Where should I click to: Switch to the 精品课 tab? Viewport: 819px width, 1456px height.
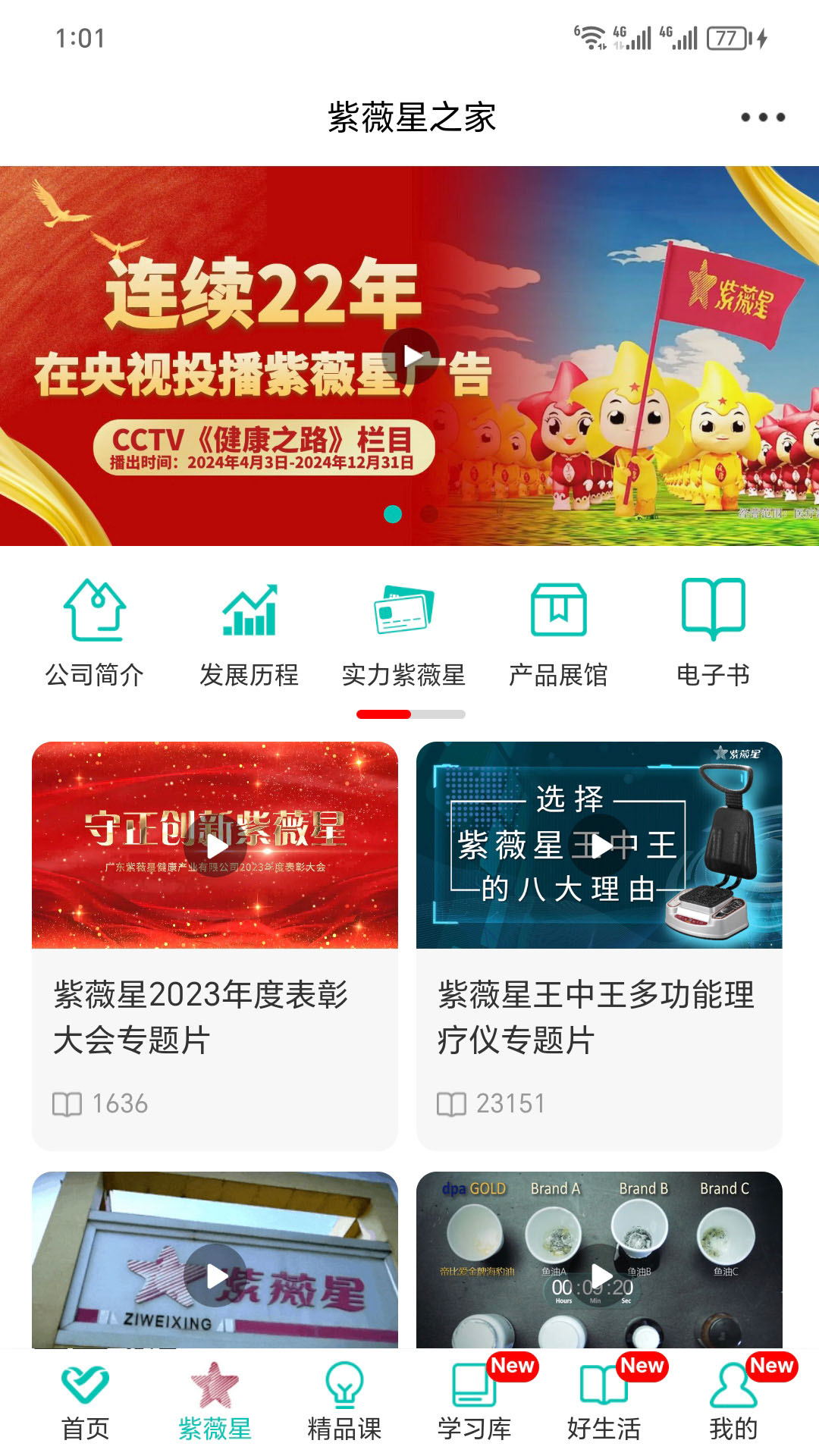click(344, 1403)
